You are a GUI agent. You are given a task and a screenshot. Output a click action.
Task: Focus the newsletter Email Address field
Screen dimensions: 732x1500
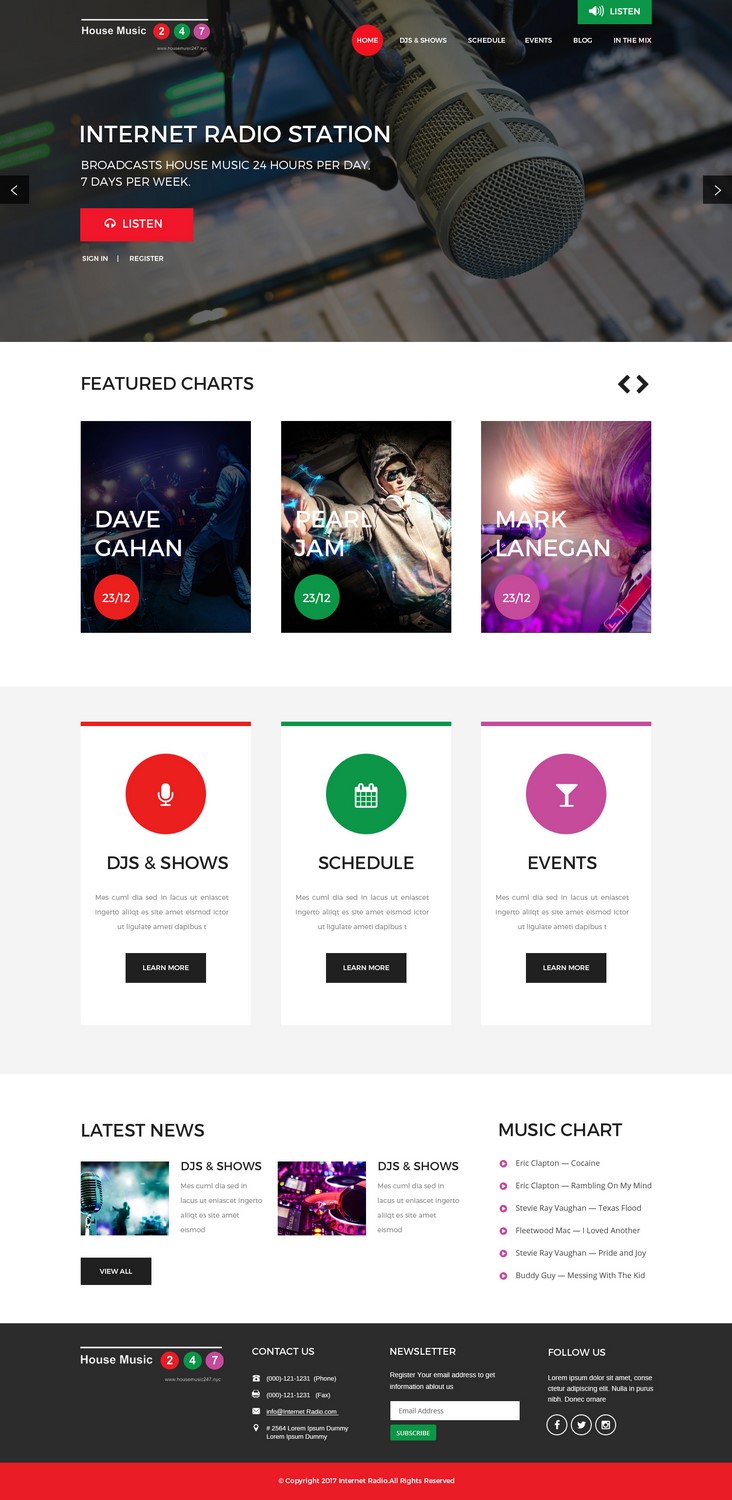pos(454,1411)
